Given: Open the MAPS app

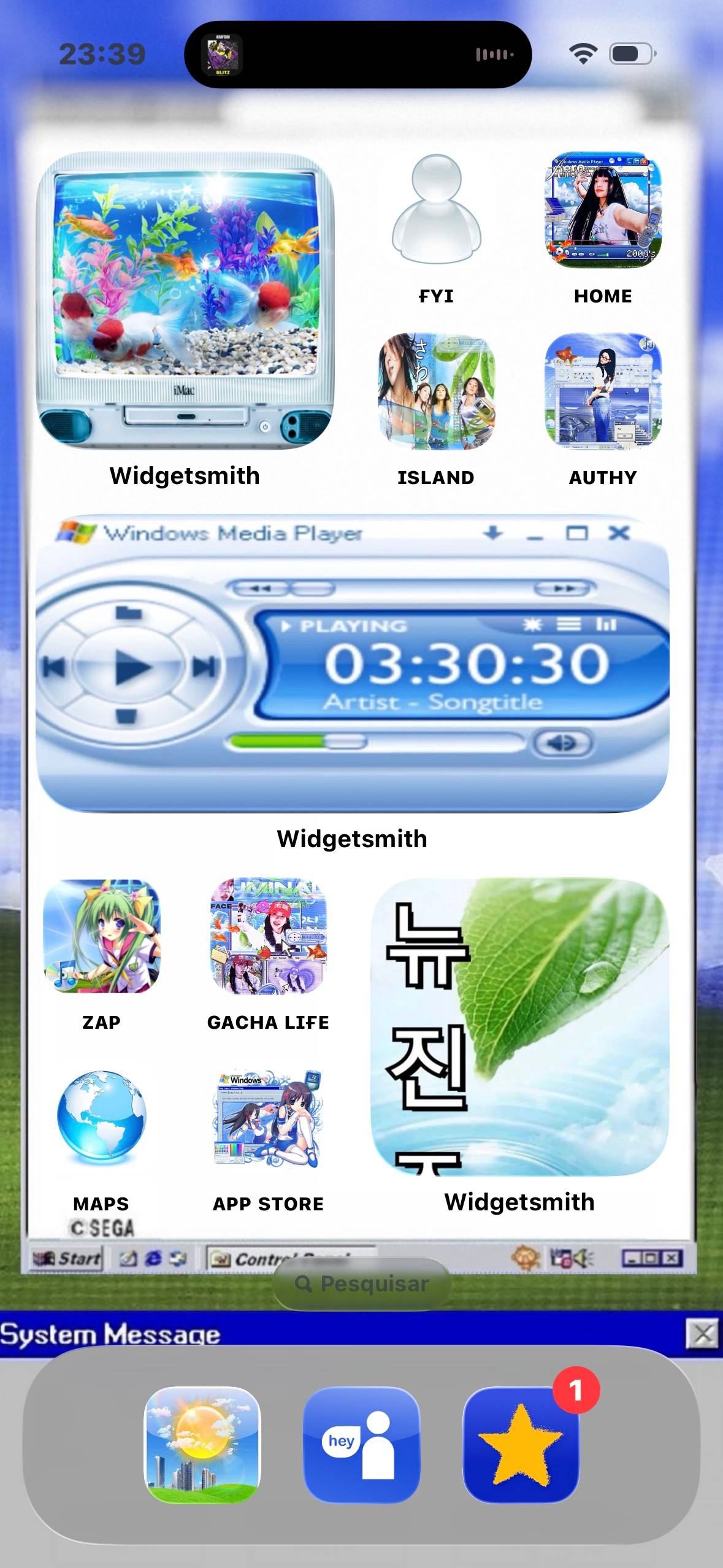Looking at the screenshot, I should pos(101,1118).
